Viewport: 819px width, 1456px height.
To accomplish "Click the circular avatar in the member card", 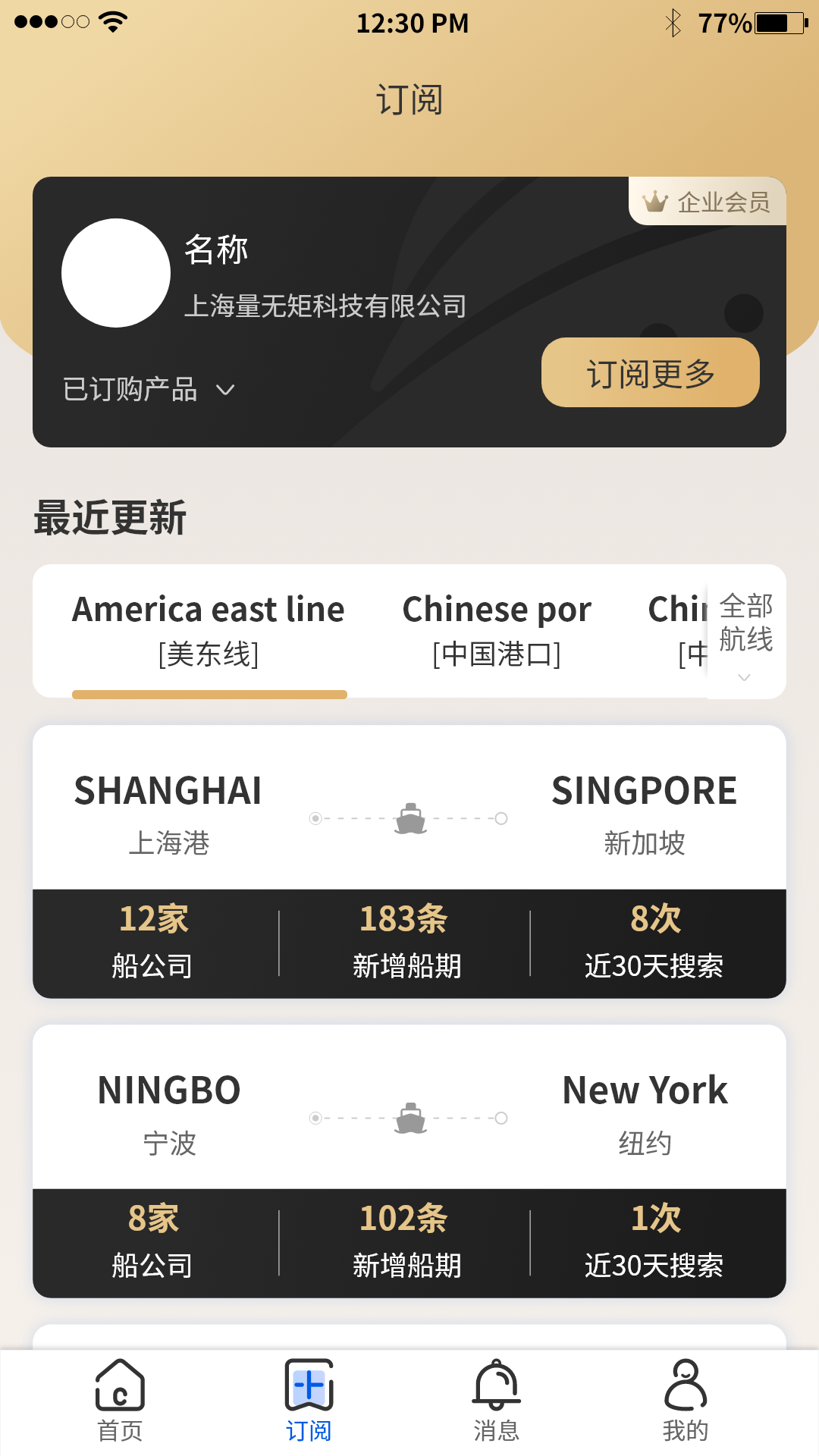I will 115,272.
